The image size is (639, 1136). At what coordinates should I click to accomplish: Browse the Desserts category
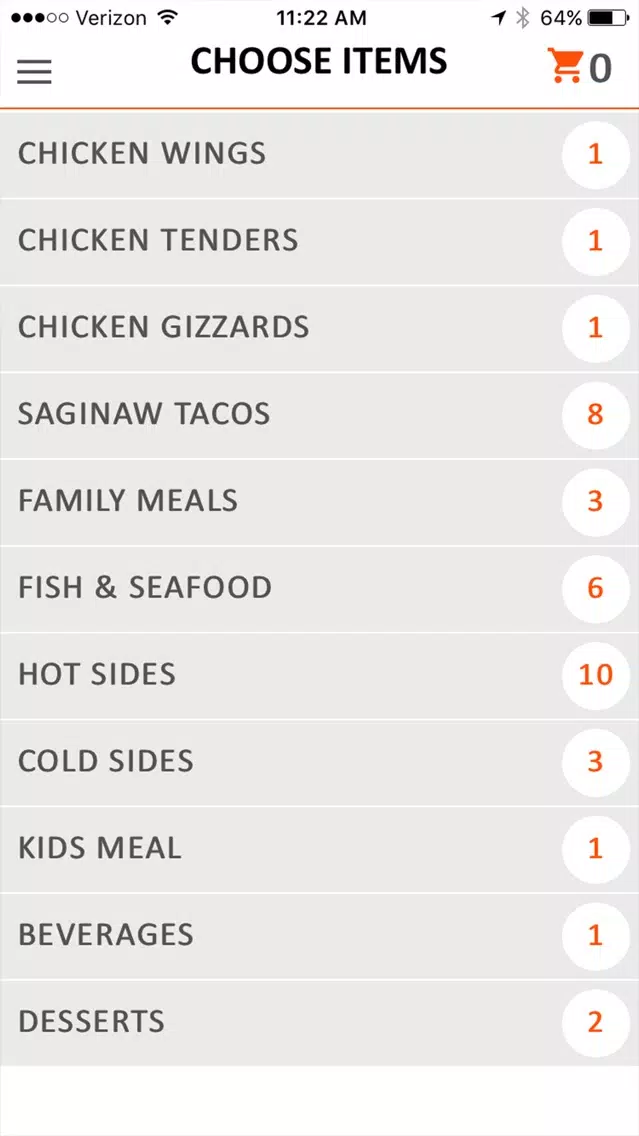coord(320,1023)
